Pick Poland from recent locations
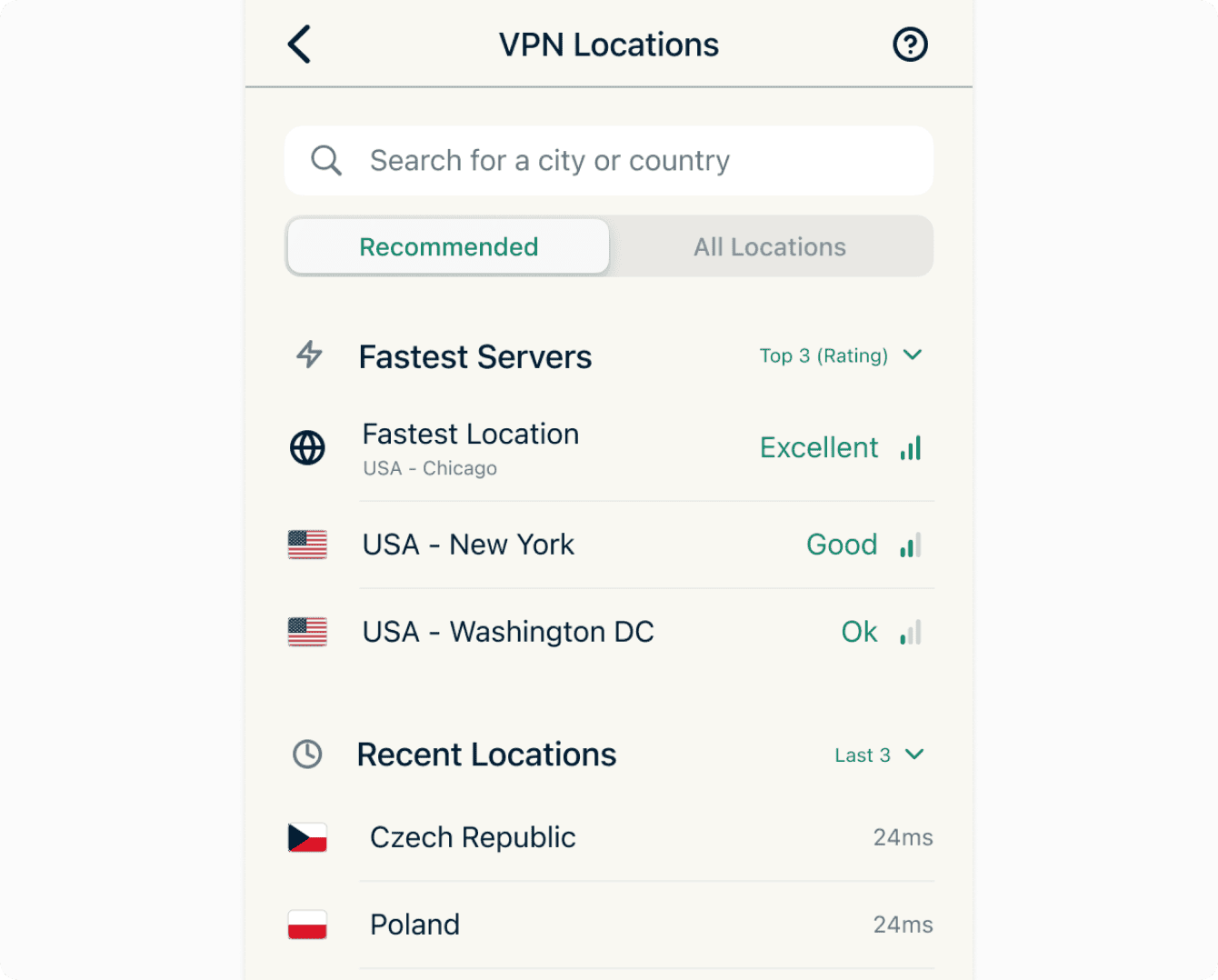Screen dimensions: 1218x980 coord(608,925)
